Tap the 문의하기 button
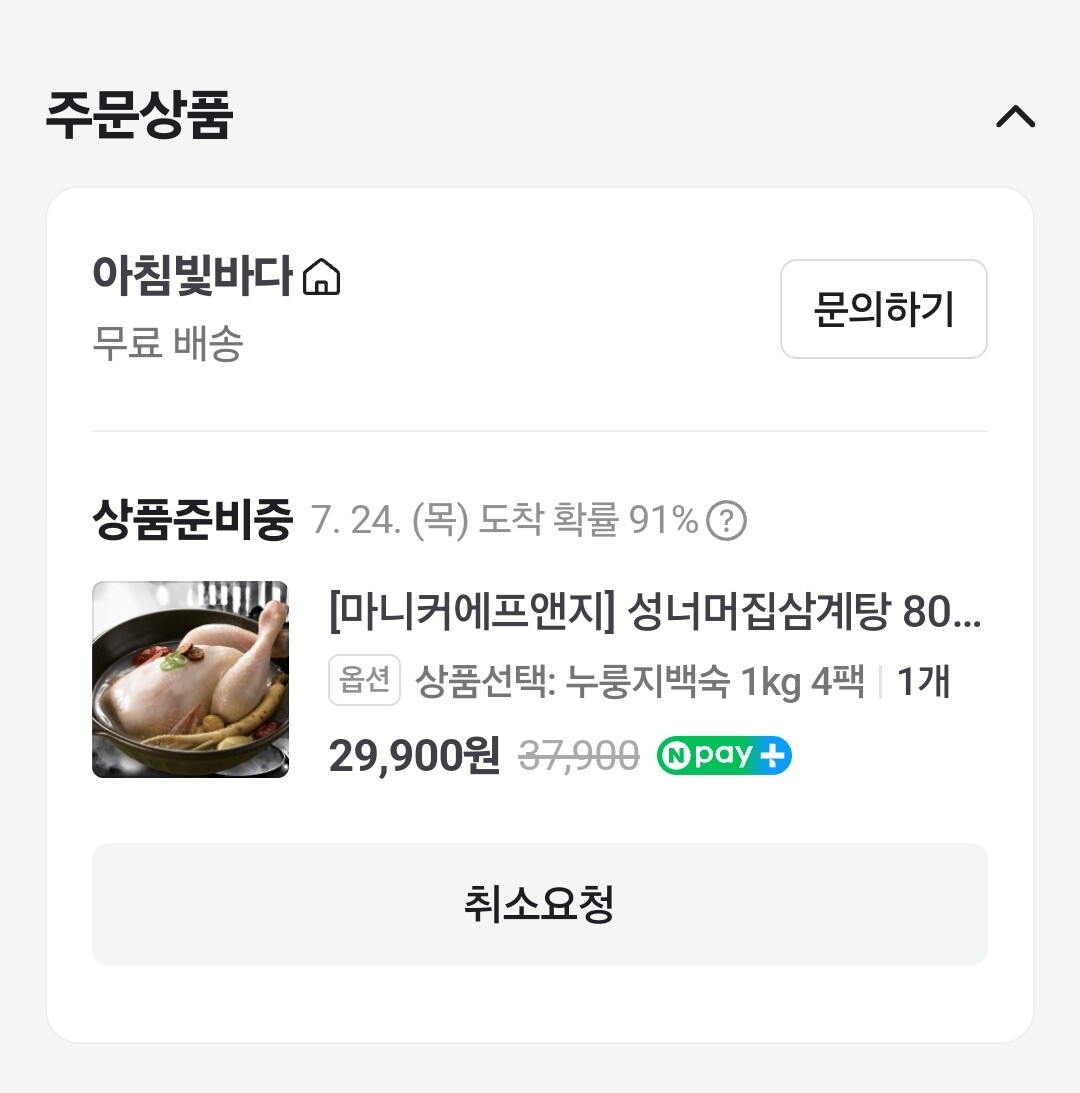 click(x=883, y=309)
